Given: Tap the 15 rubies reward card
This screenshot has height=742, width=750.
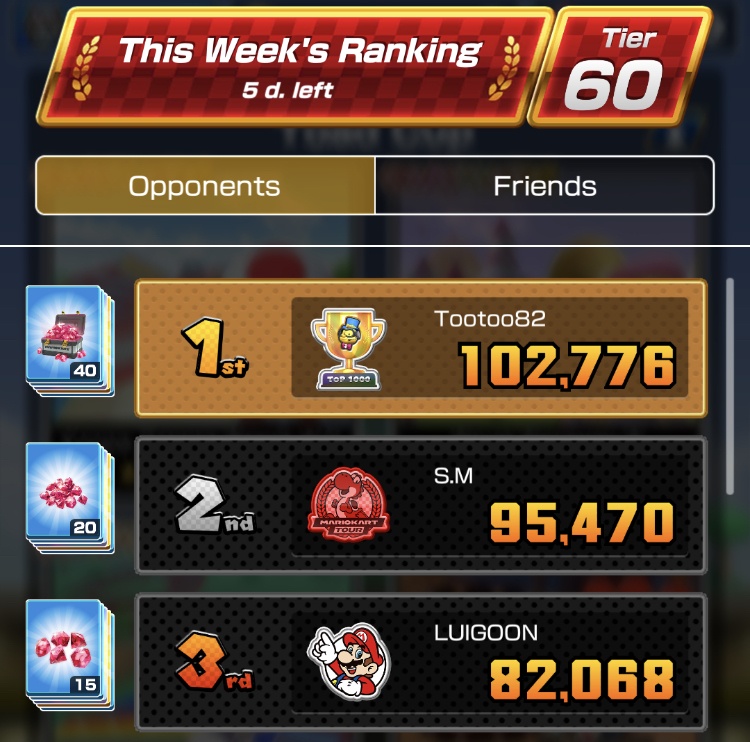Looking at the screenshot, I should click(70, 653).
